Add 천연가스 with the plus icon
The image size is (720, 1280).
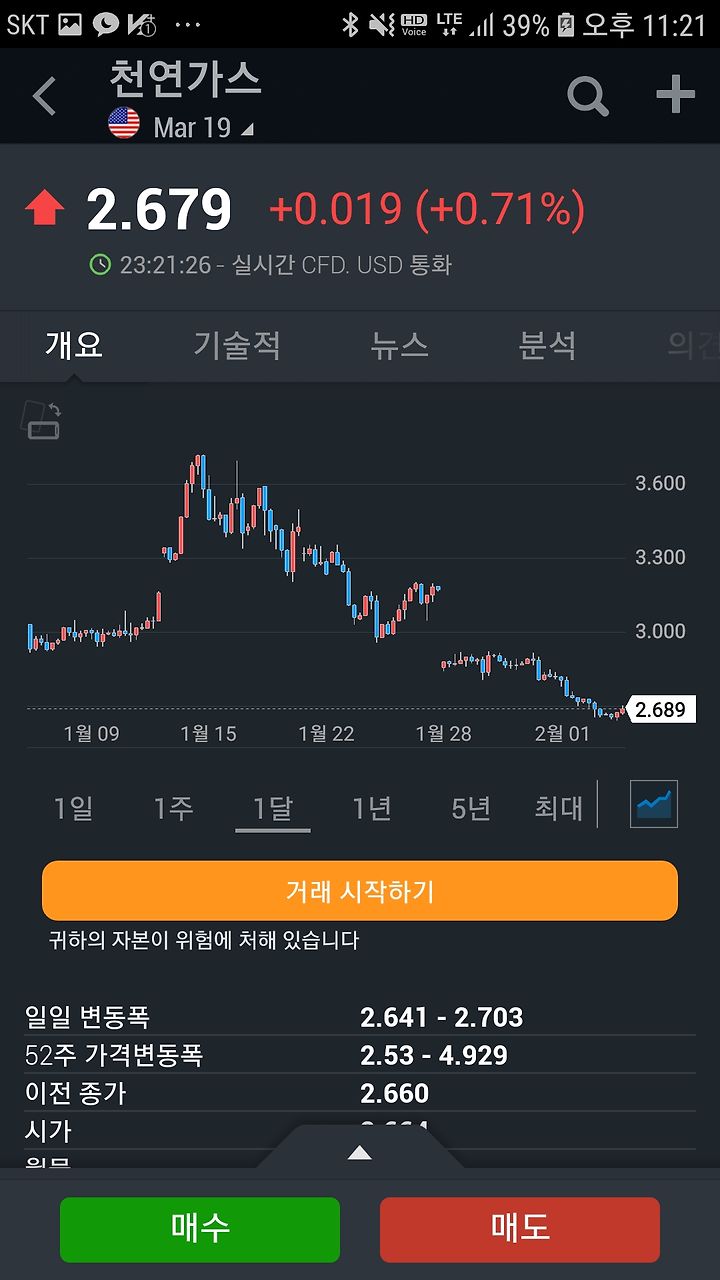(x=675, y=95)
